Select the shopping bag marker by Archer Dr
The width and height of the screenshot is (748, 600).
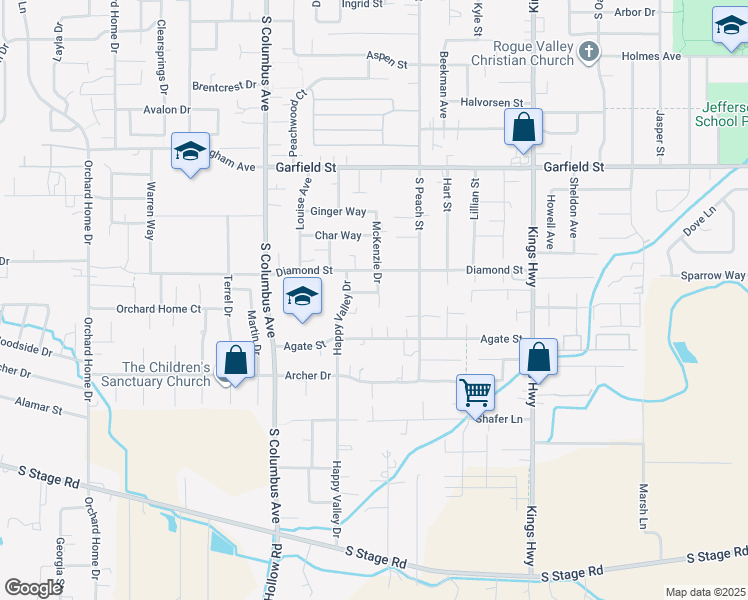click(235, 362)
